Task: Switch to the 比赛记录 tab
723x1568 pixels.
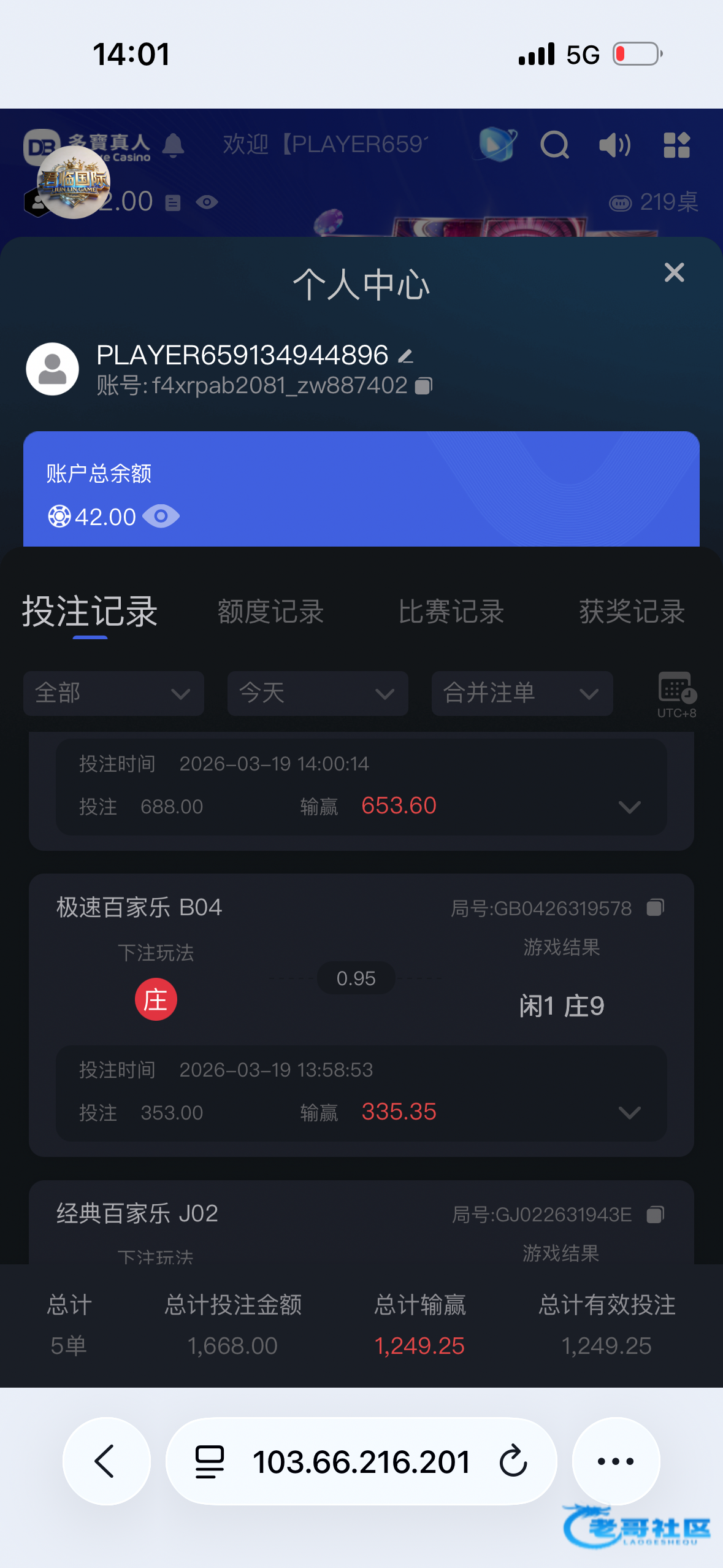Action: [x=451, y=612]
